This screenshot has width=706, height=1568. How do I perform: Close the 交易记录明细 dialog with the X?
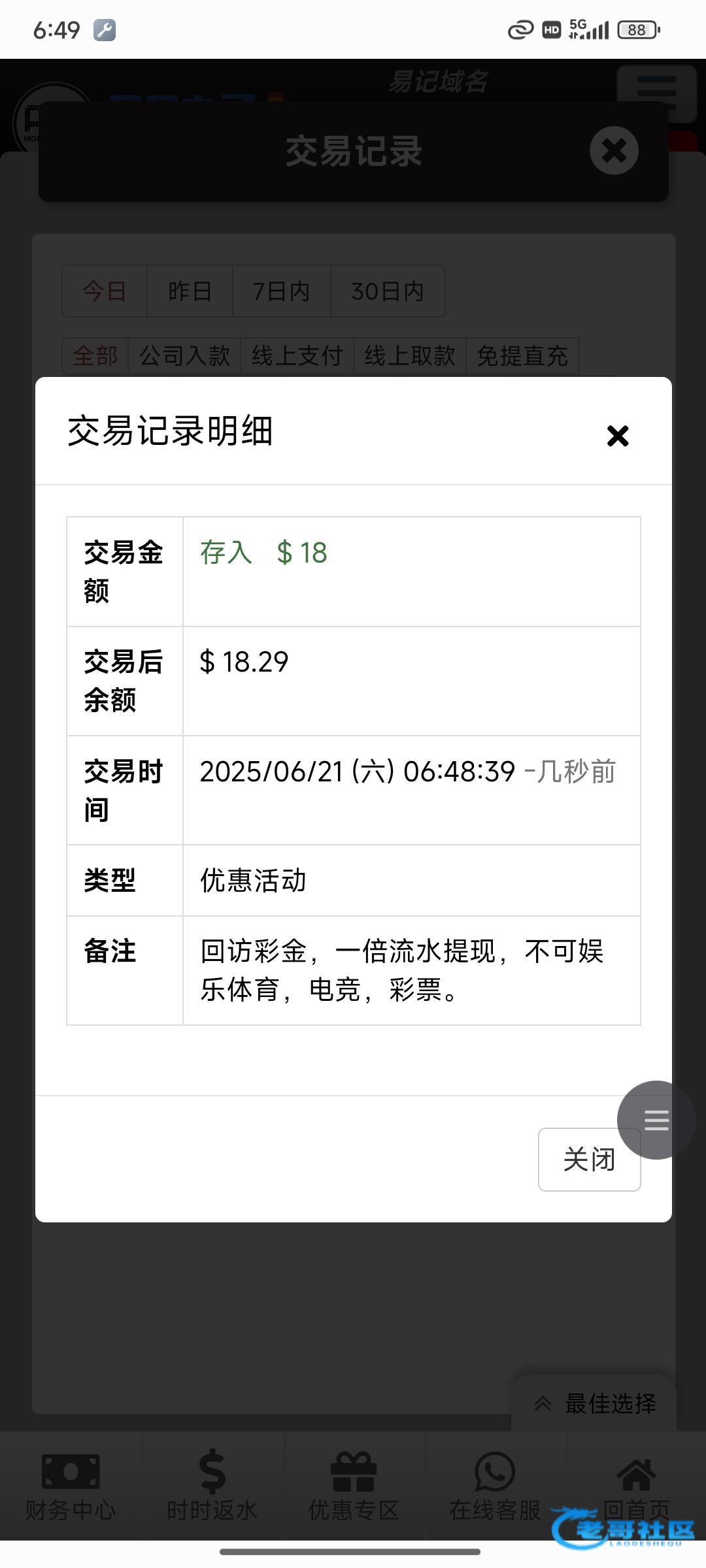(x=618, y=436)
